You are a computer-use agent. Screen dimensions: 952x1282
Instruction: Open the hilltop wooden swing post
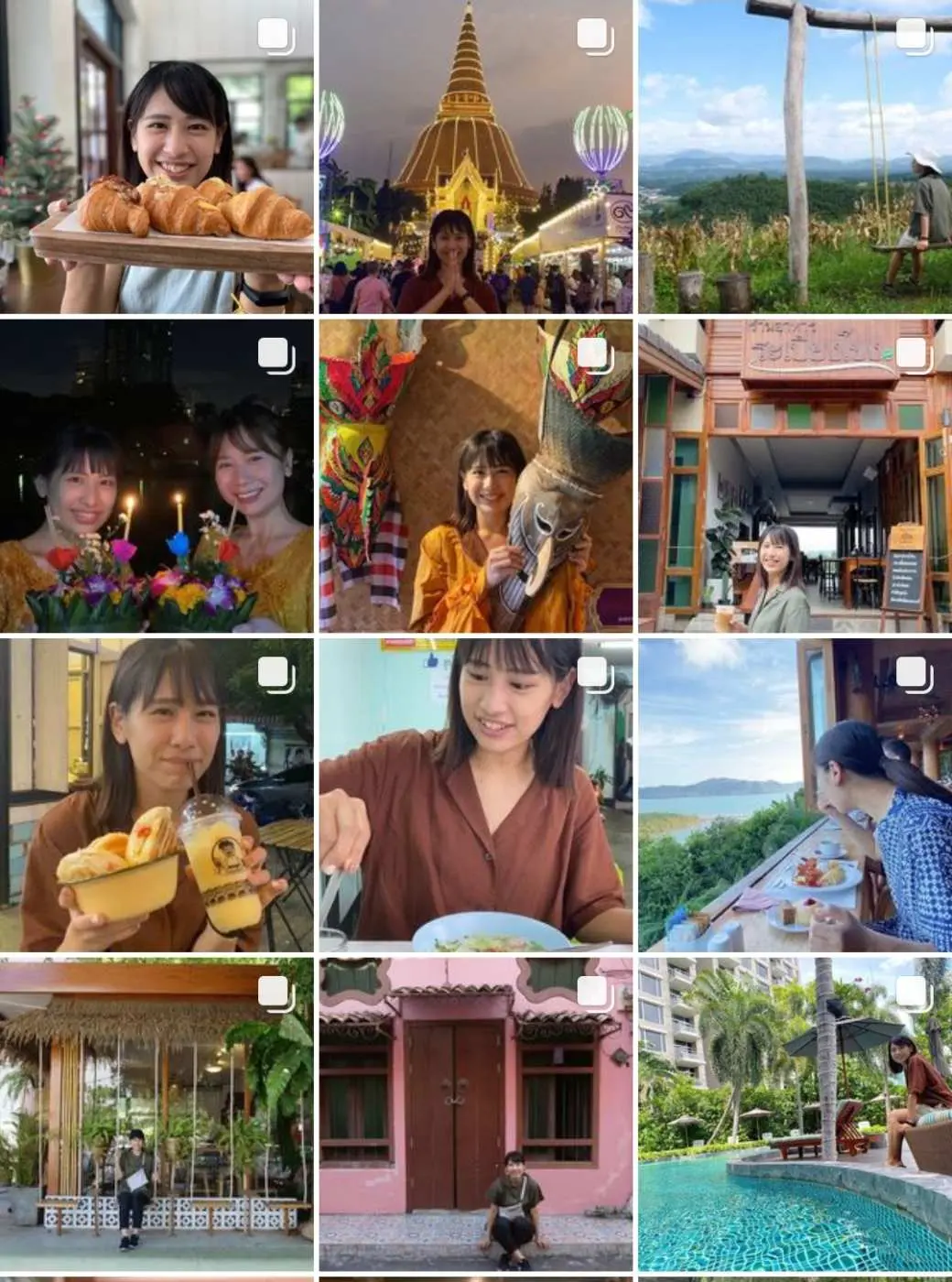[795, 157]
